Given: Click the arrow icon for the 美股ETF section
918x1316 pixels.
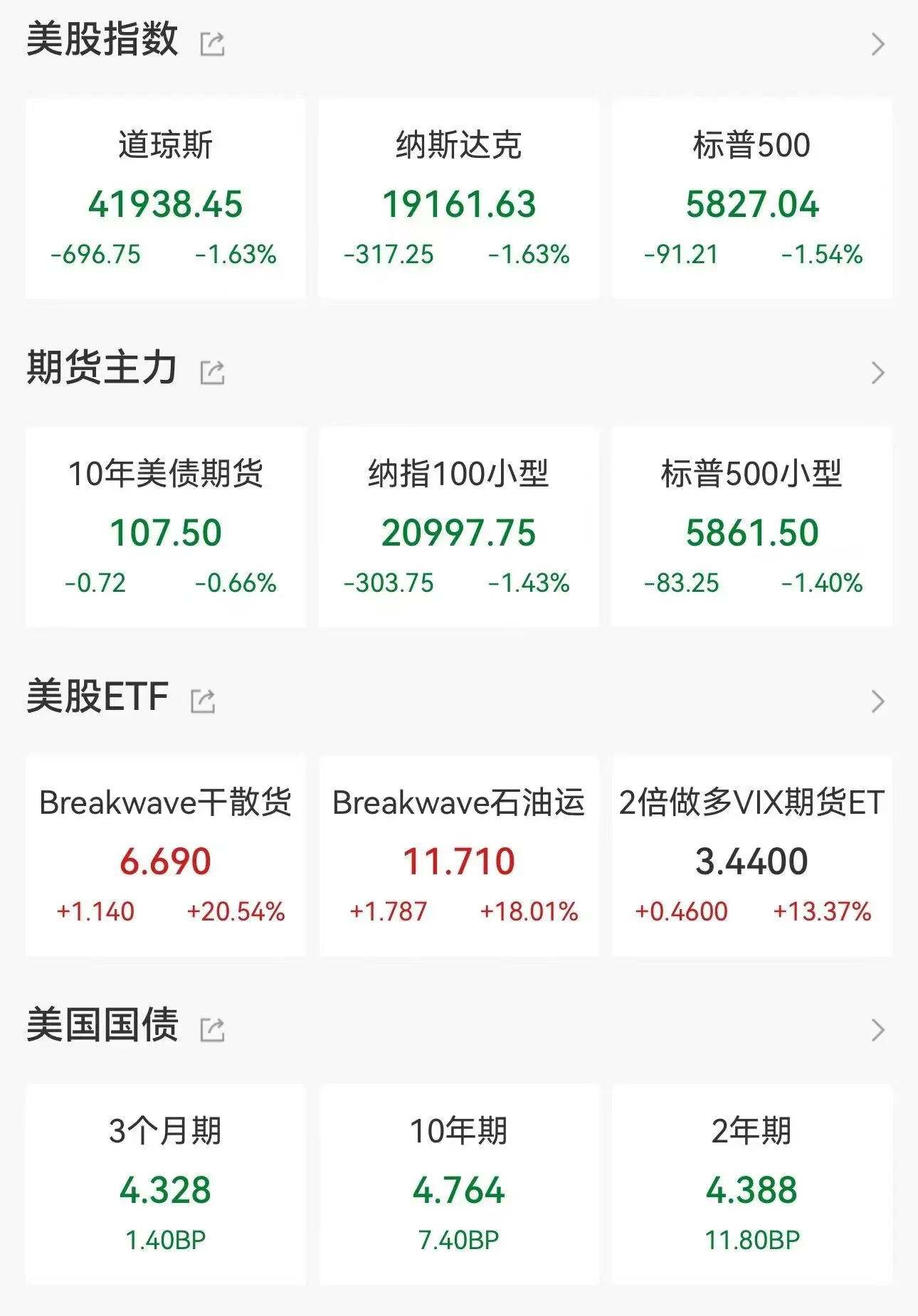Looking at the screenshot, I should (x=877, y=699).
